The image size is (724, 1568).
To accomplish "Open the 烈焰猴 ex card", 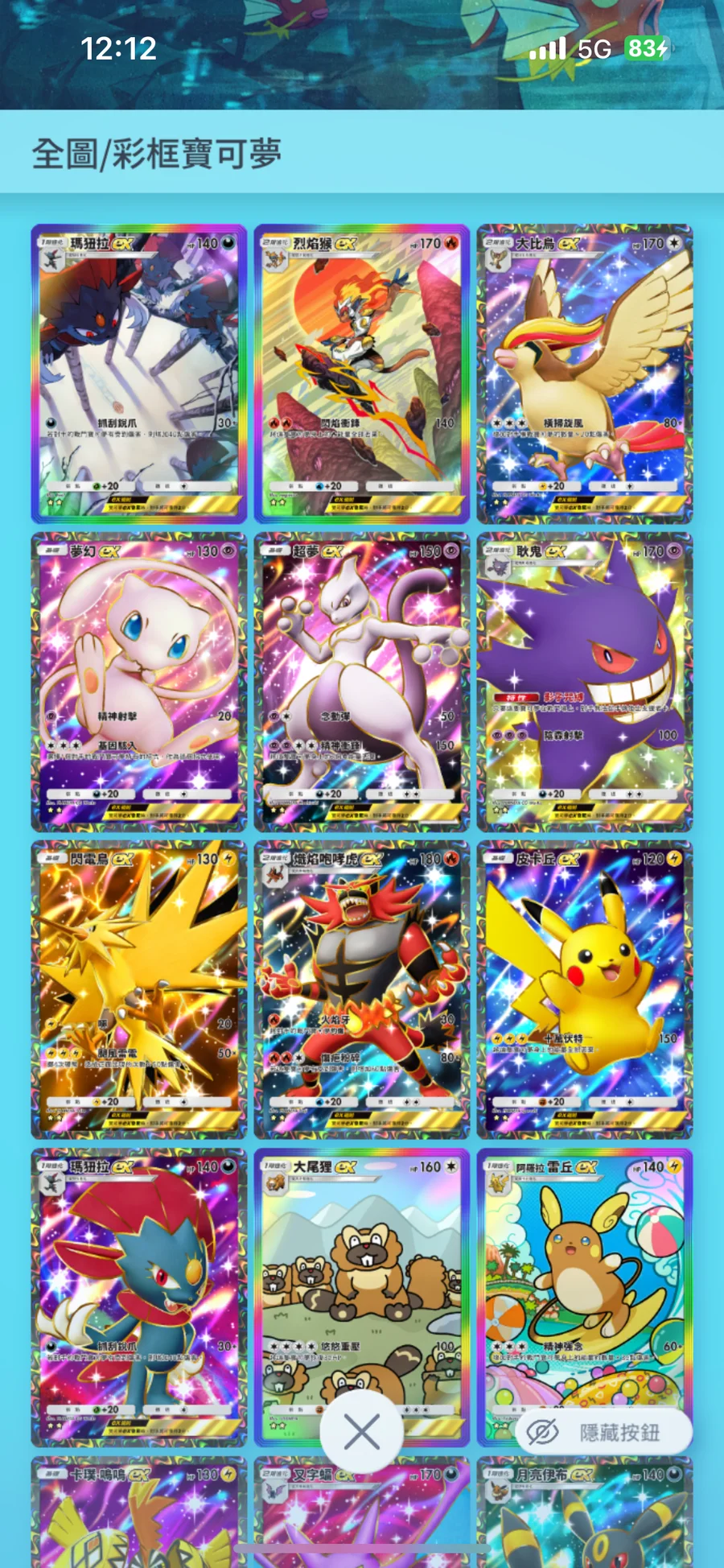I will coord(361,374).
